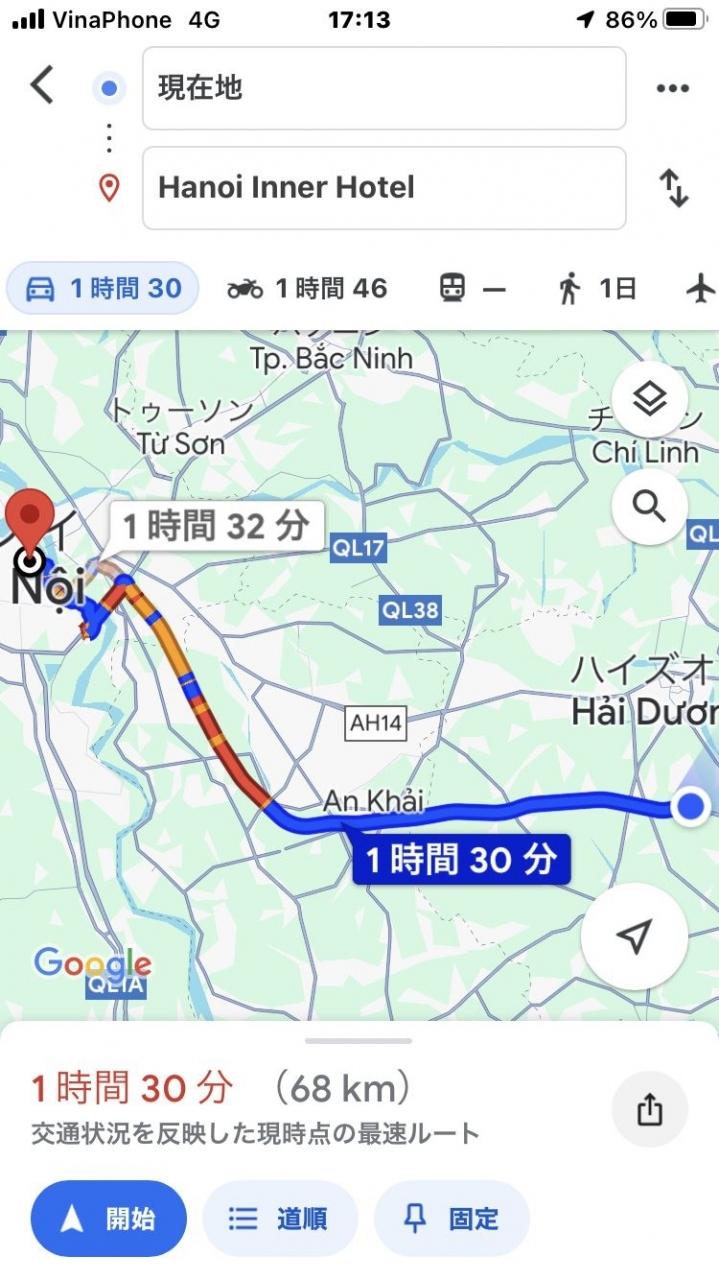Switch to motorcycle travel mode
Screen dimensions: 719x1280
point(308,289)
